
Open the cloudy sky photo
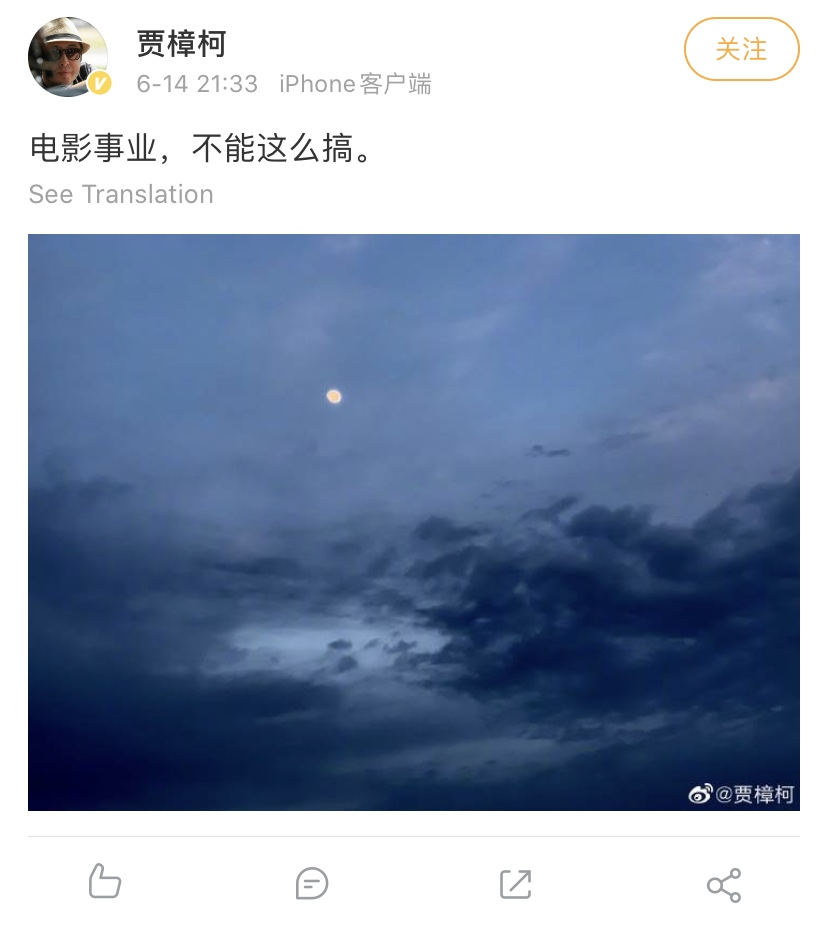coord(413,521)
